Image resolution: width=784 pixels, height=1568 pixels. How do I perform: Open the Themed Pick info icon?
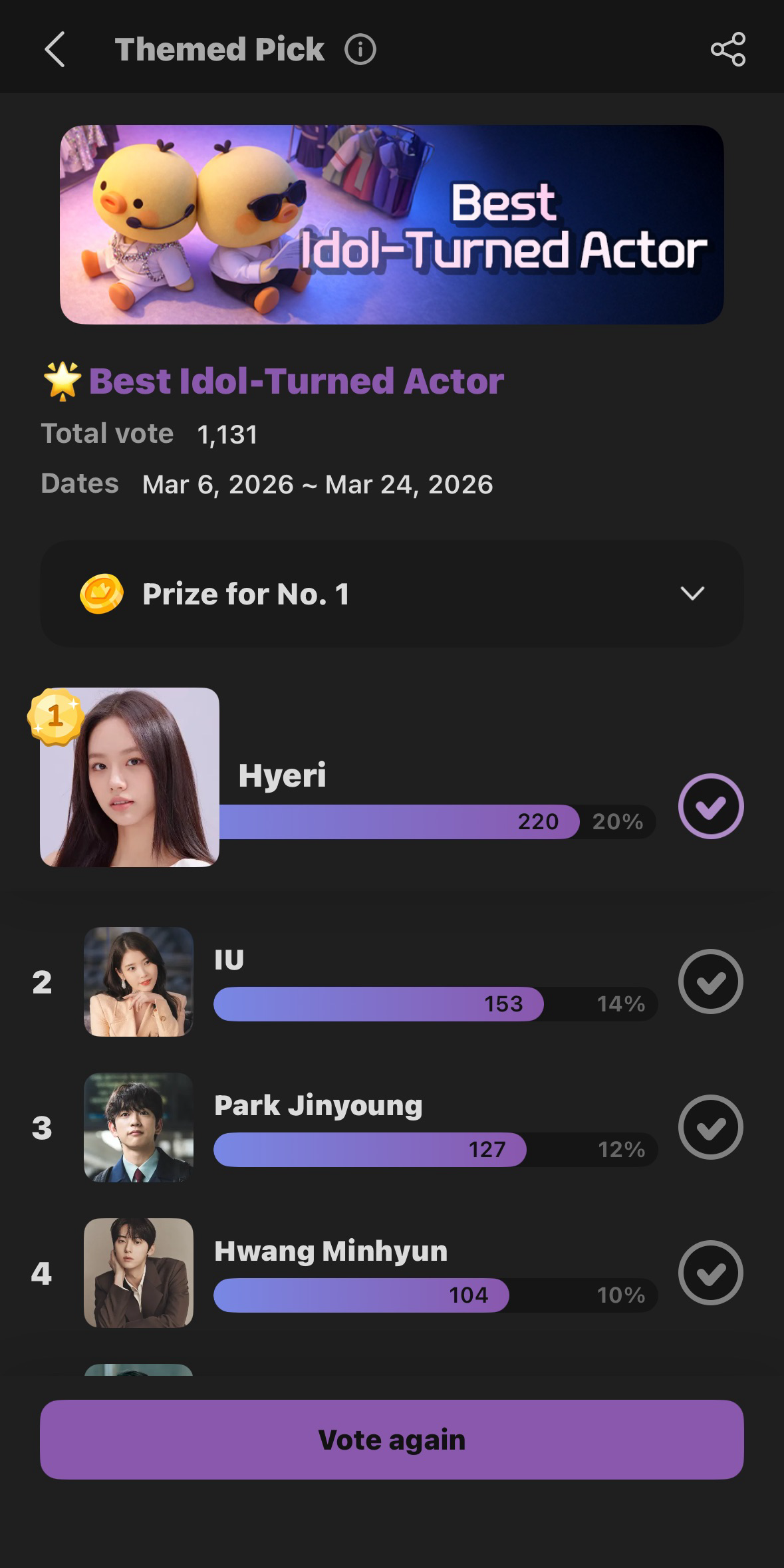pos(360,49)
